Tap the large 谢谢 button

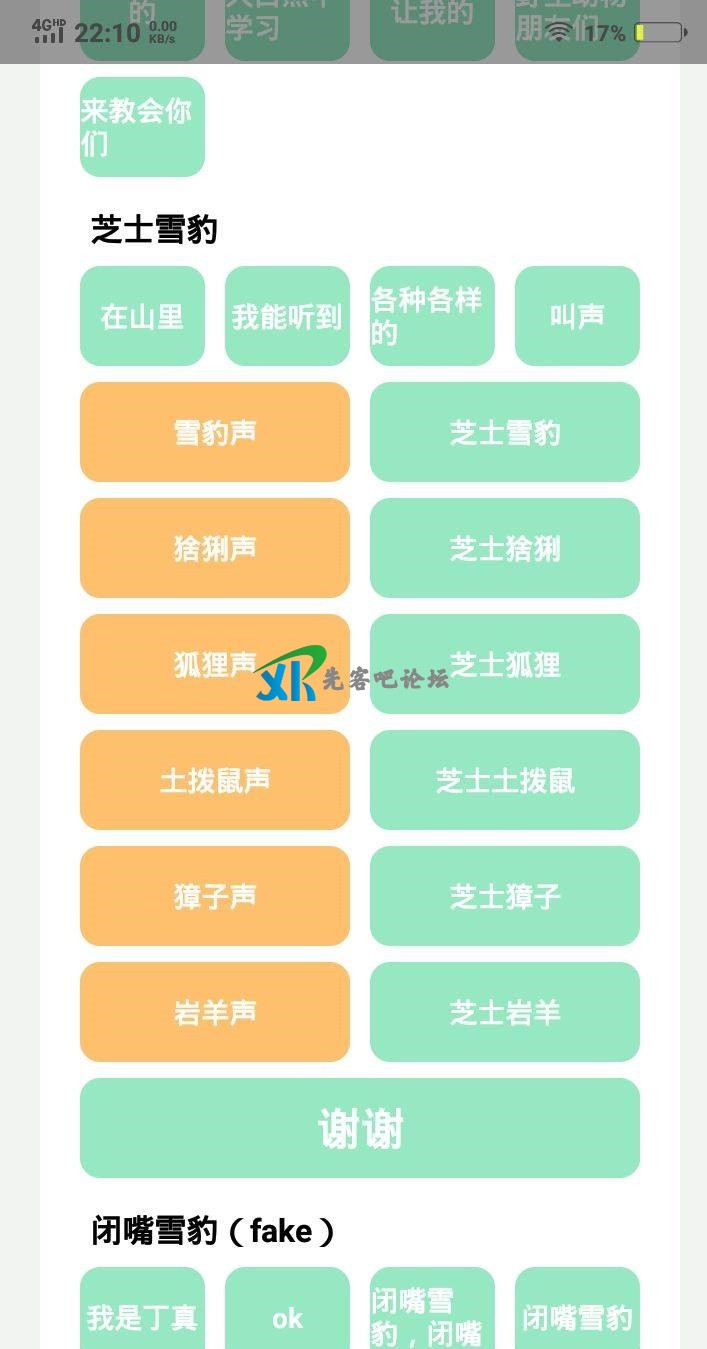[360, 1128]
